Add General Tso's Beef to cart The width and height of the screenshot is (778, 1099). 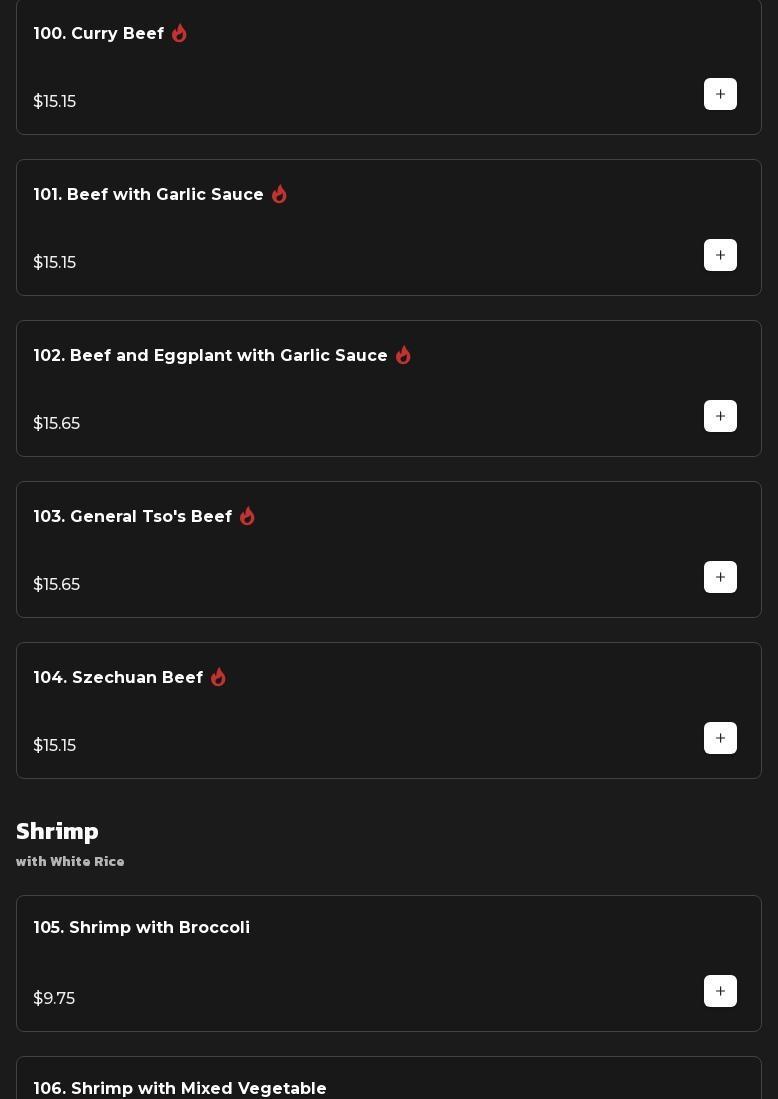720,577
